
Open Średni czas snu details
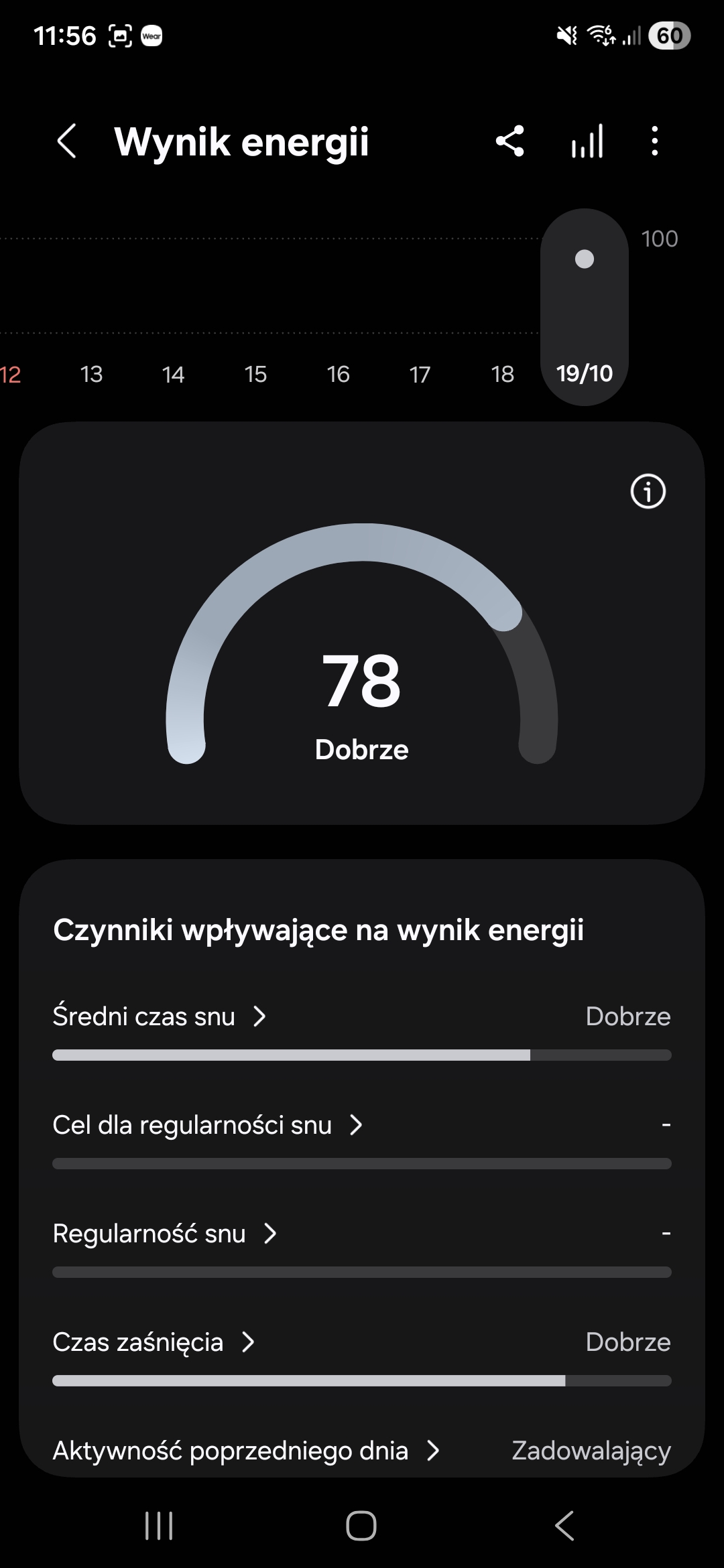[160, 1017]
